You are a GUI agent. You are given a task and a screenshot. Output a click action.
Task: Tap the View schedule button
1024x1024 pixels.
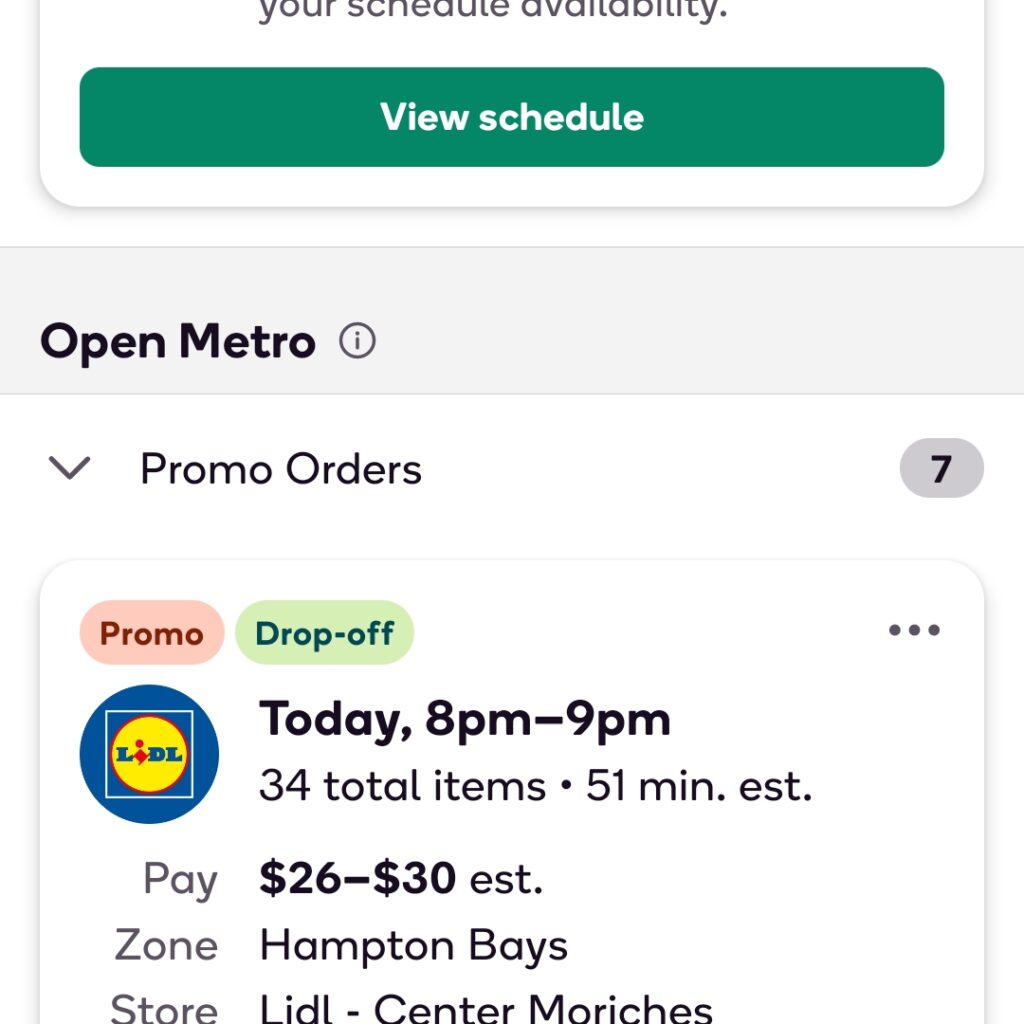(511, 117)
